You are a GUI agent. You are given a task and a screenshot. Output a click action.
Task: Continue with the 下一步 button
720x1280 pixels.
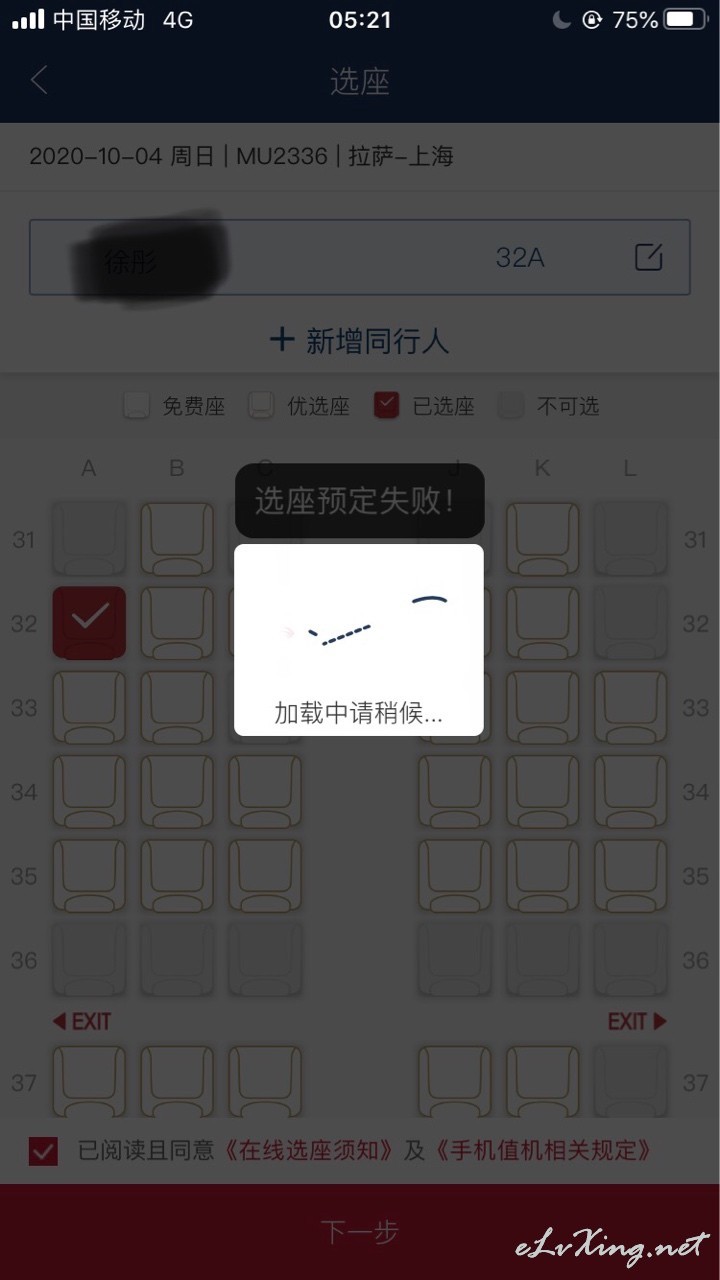click(360, 1232)
